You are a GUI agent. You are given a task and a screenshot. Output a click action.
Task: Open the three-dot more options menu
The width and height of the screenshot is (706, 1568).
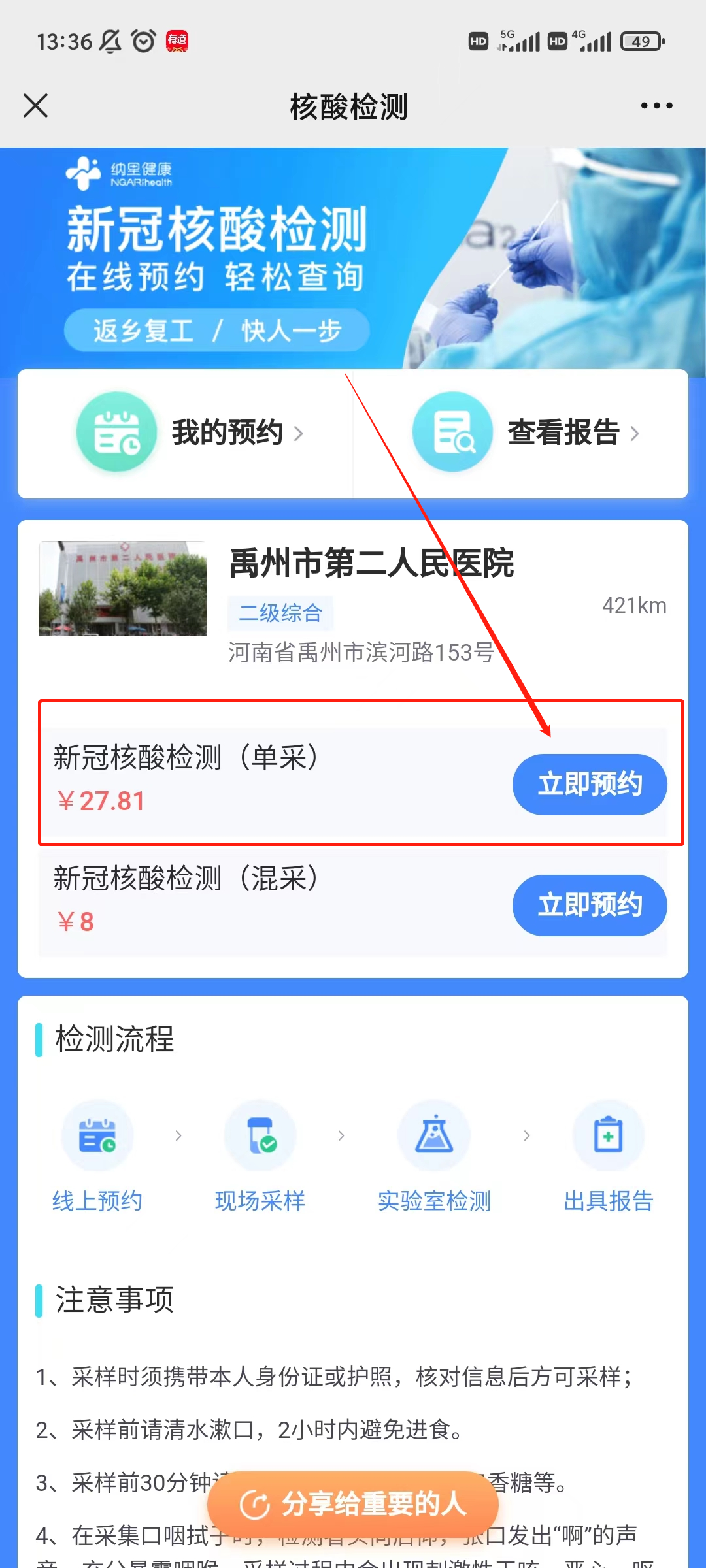coord(656,105)
